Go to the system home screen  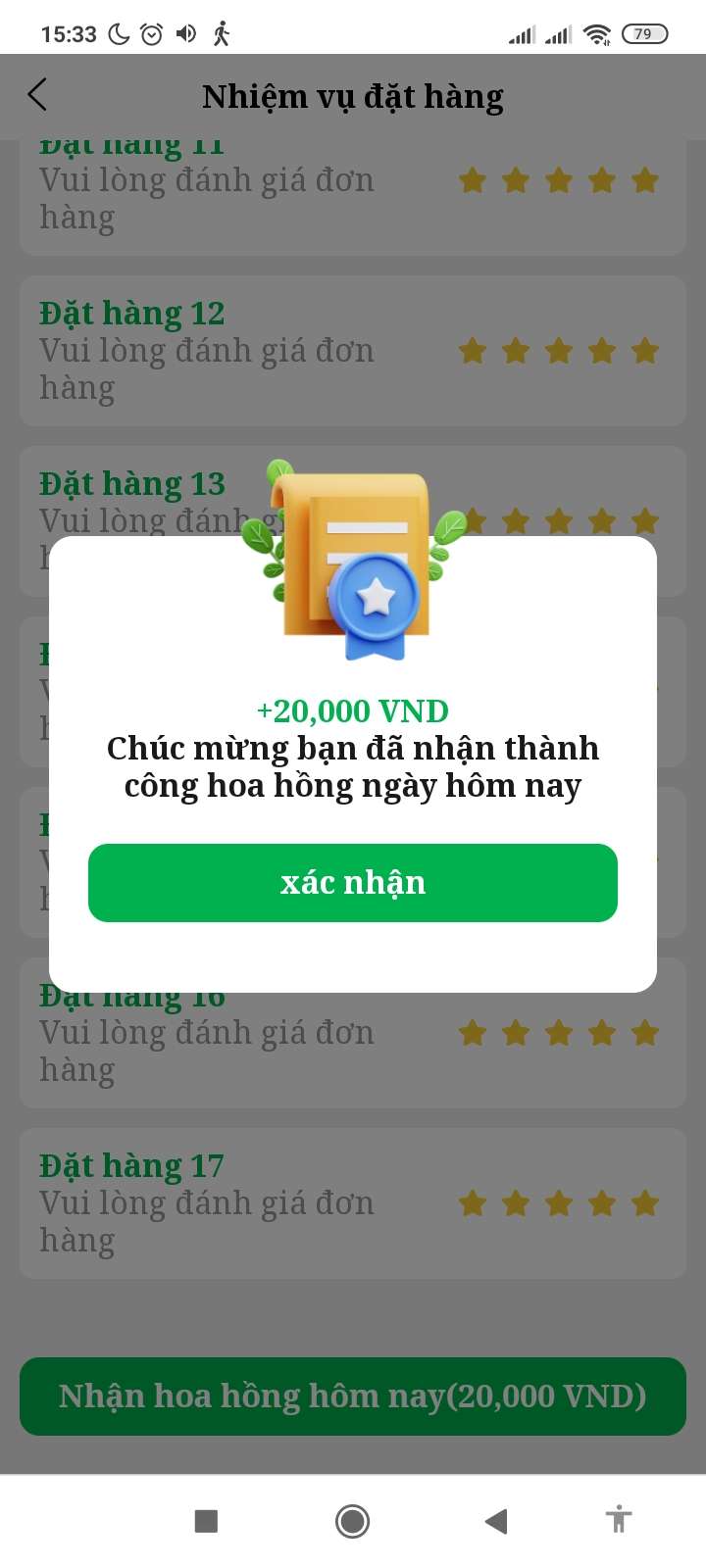352,1521
